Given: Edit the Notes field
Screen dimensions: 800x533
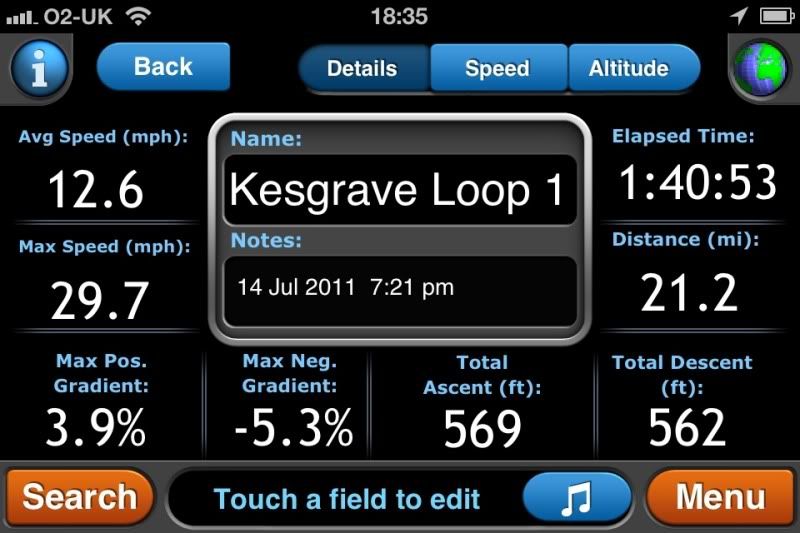Looking at the screenshot, I should pos(399,289).
